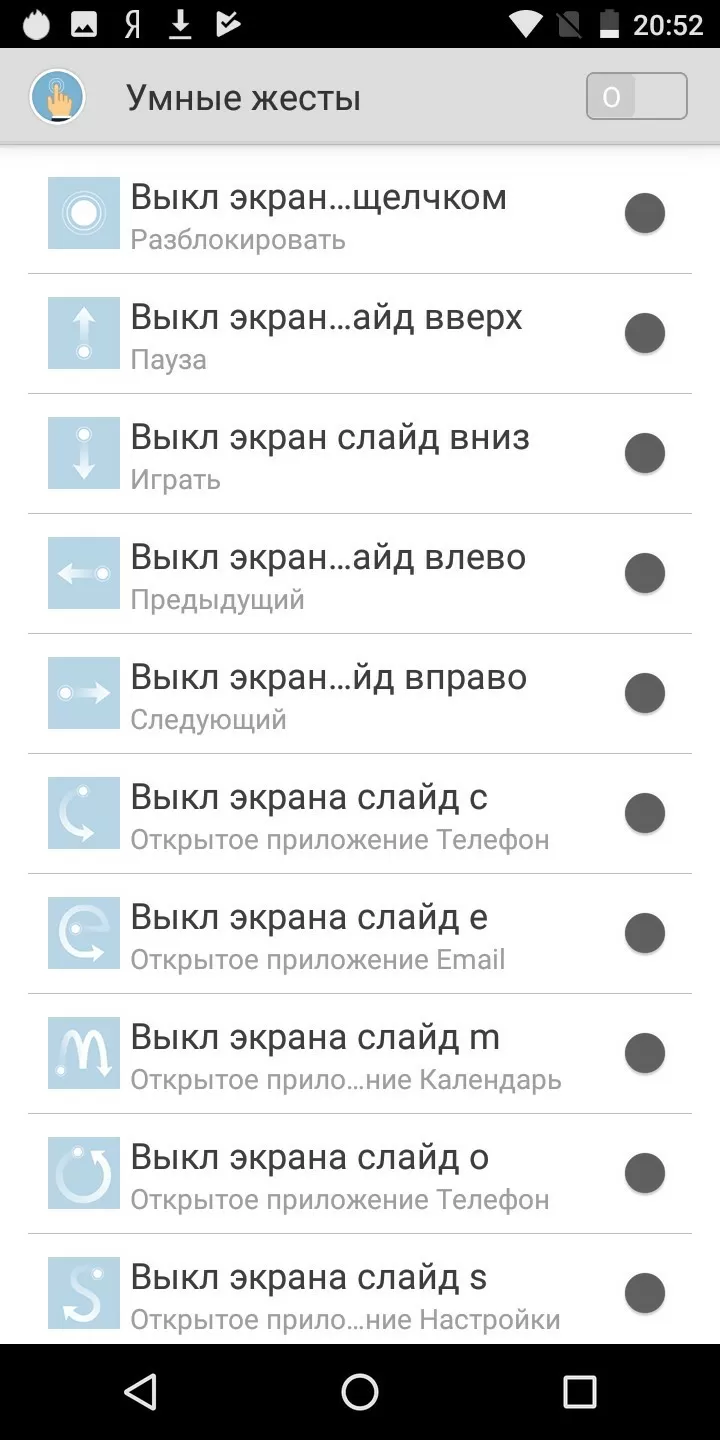Open the Выкл экран…щелчком Разблокировать row
This screenshot has width=720, height=1440.
[360, 214]
